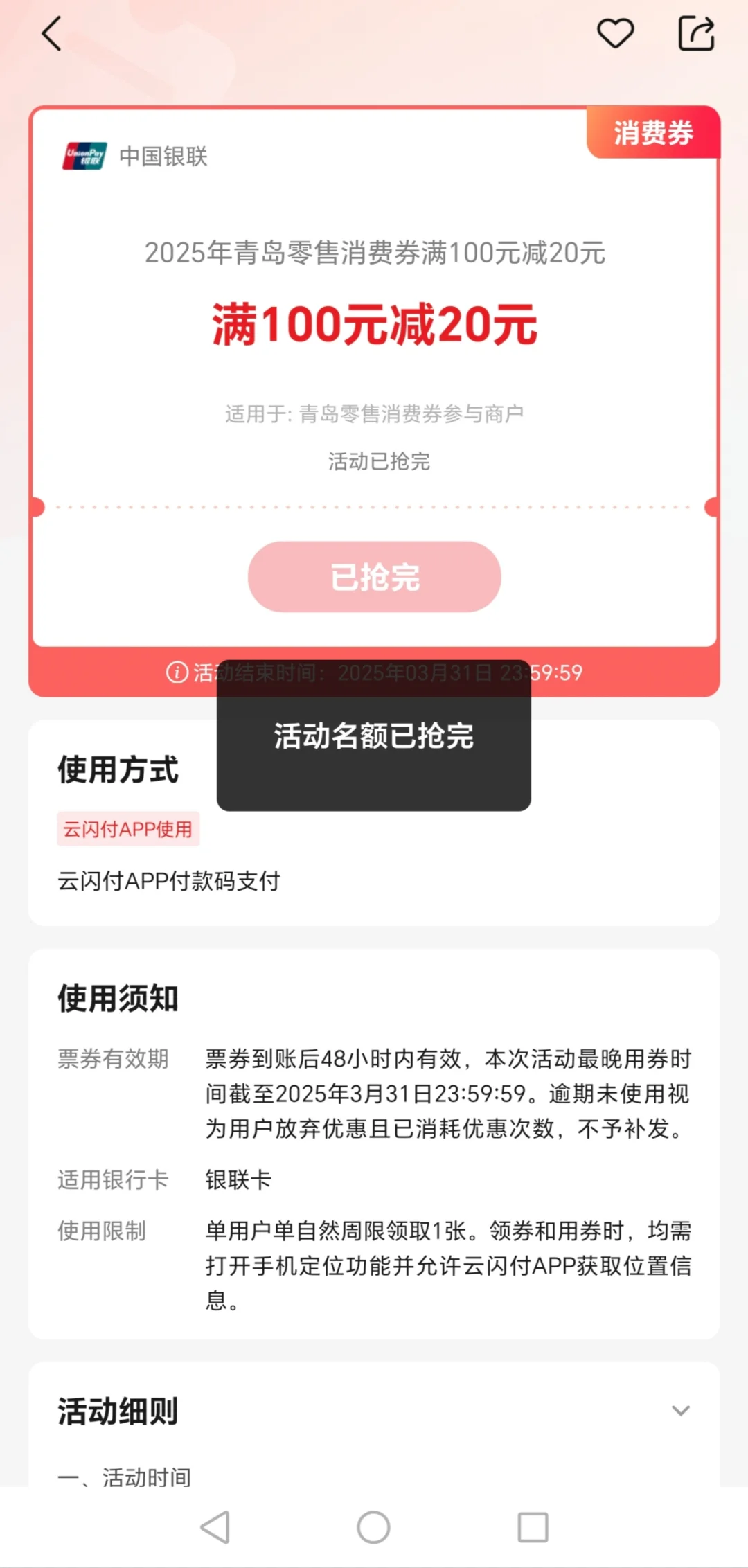Collapse the 活动细则 section chevron

(x=681, y=1410)
